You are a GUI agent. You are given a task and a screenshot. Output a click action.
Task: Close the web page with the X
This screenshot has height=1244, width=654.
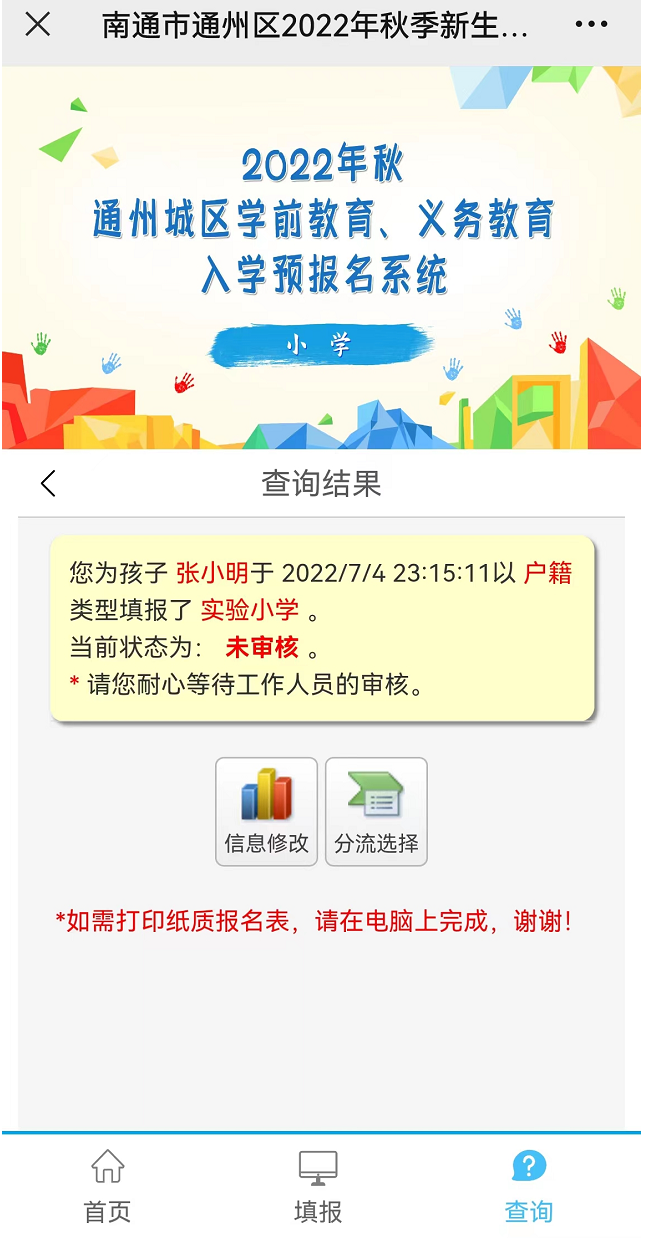[37, 25]
